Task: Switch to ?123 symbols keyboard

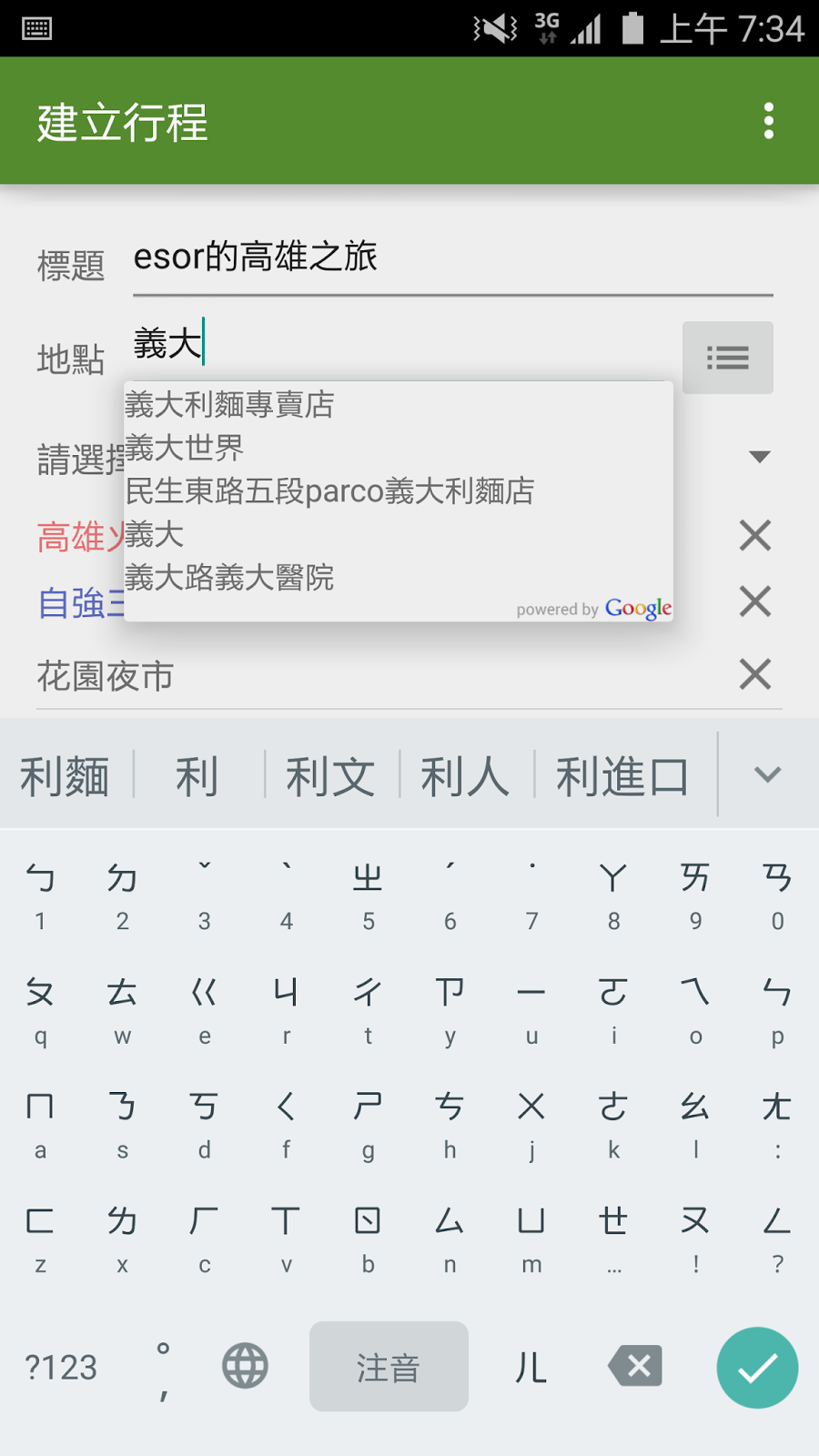Action: (61, 1368)
